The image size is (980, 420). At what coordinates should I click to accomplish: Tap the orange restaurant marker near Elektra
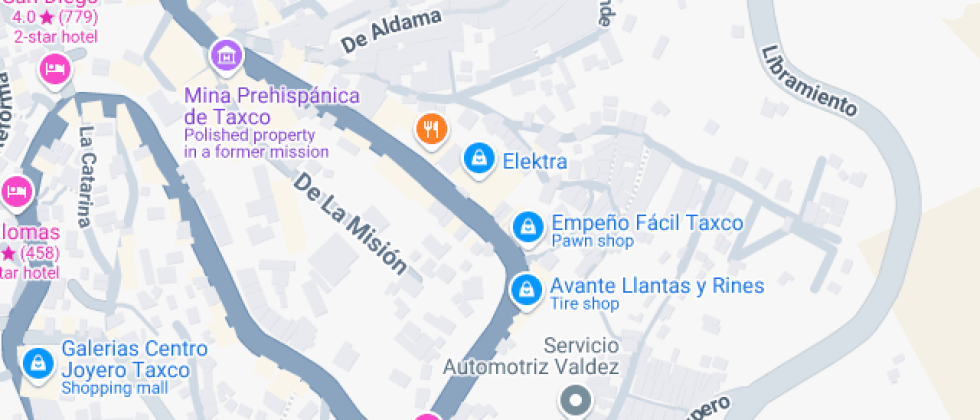(x=431, y=130)
